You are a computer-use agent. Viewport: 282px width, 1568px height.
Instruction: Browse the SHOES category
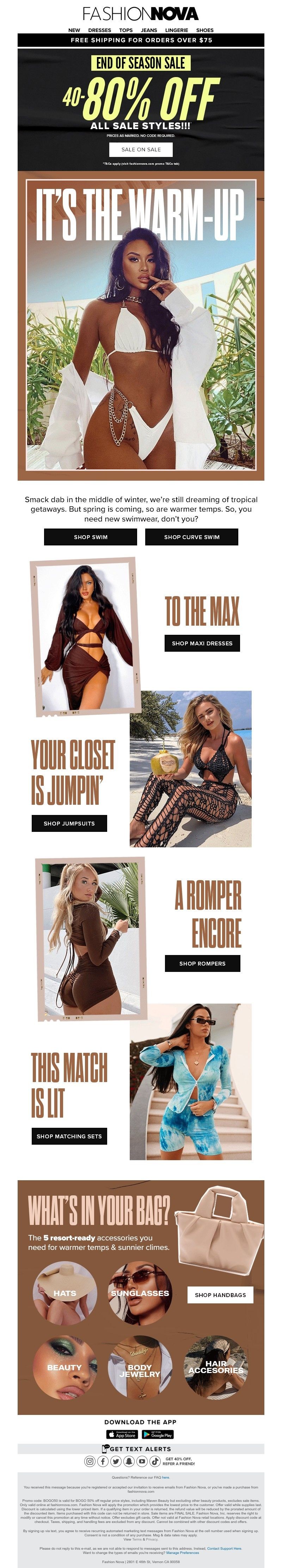[204, 30]
